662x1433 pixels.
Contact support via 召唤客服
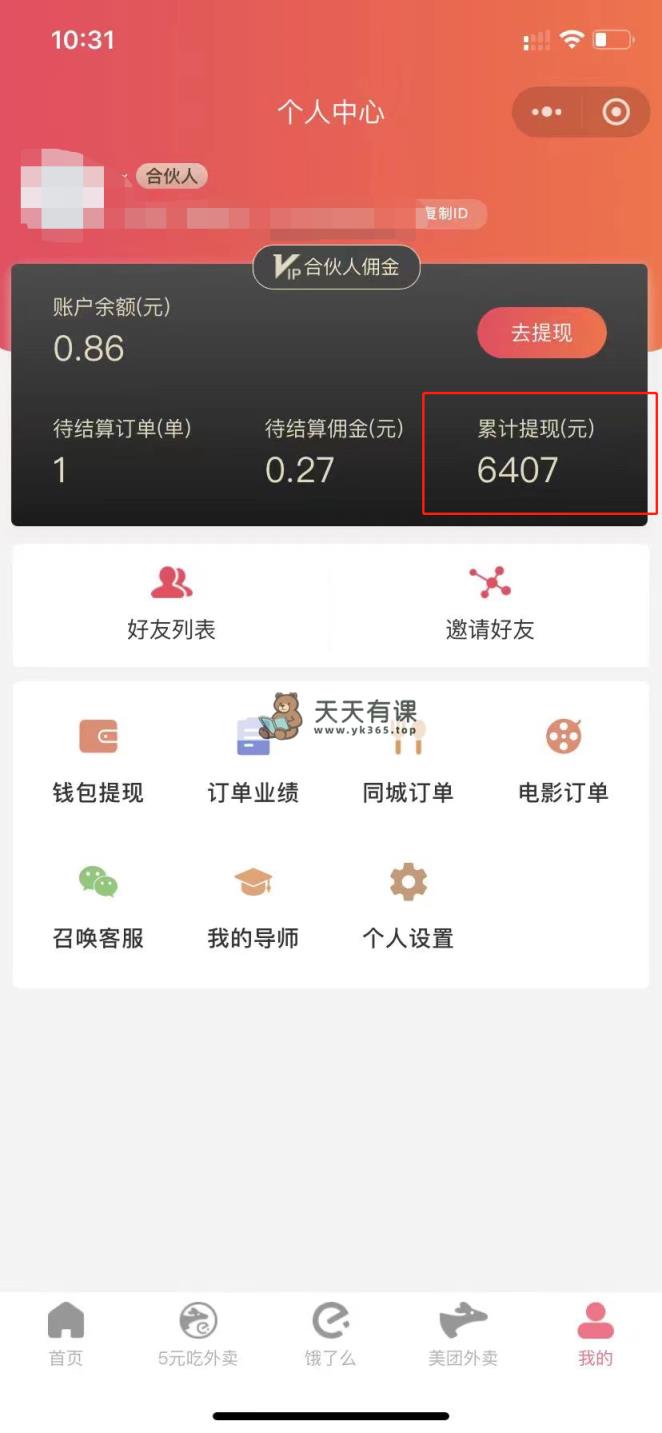coord(98,907)
